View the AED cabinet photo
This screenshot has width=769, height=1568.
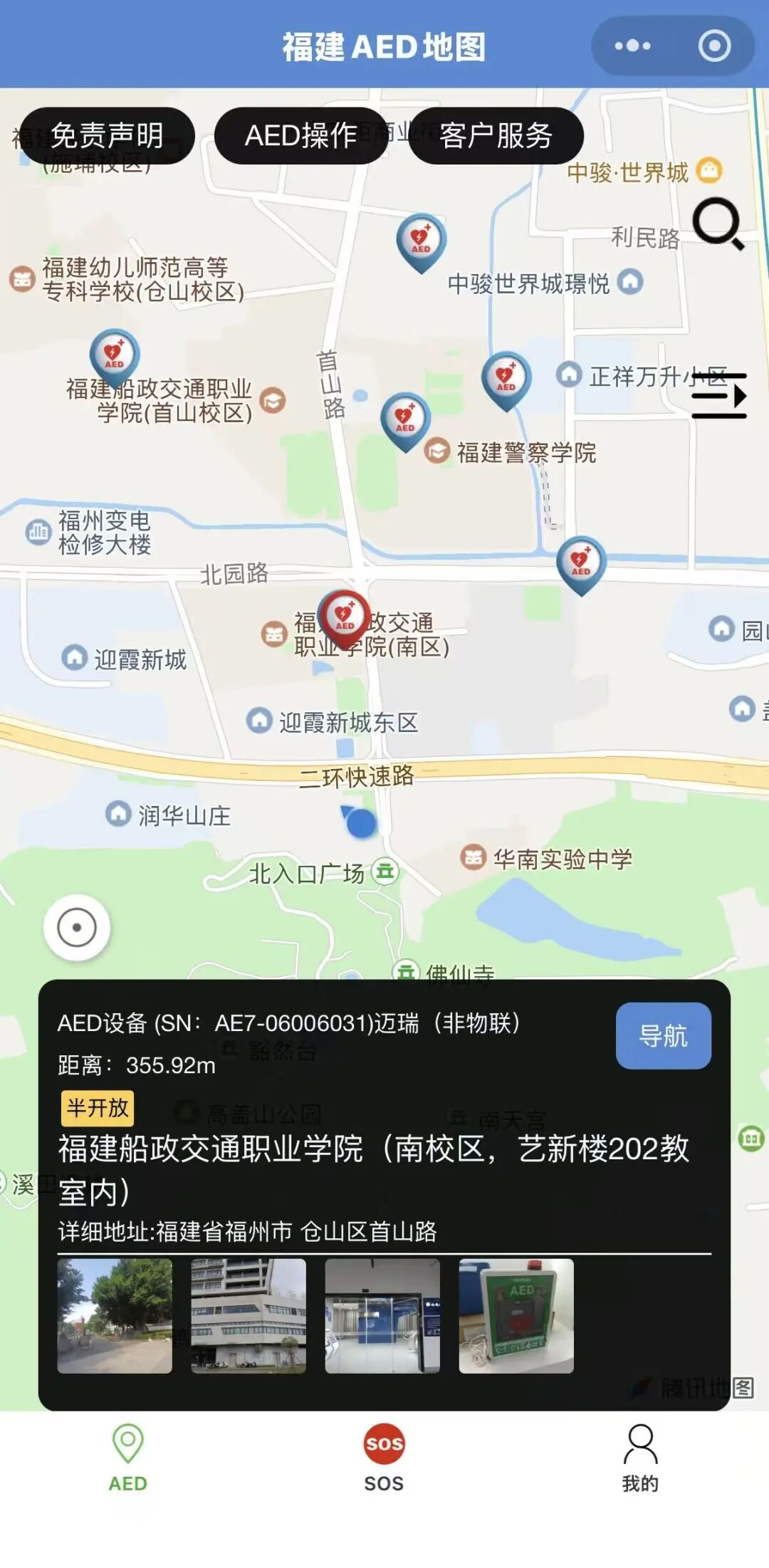coord(516,1315)
